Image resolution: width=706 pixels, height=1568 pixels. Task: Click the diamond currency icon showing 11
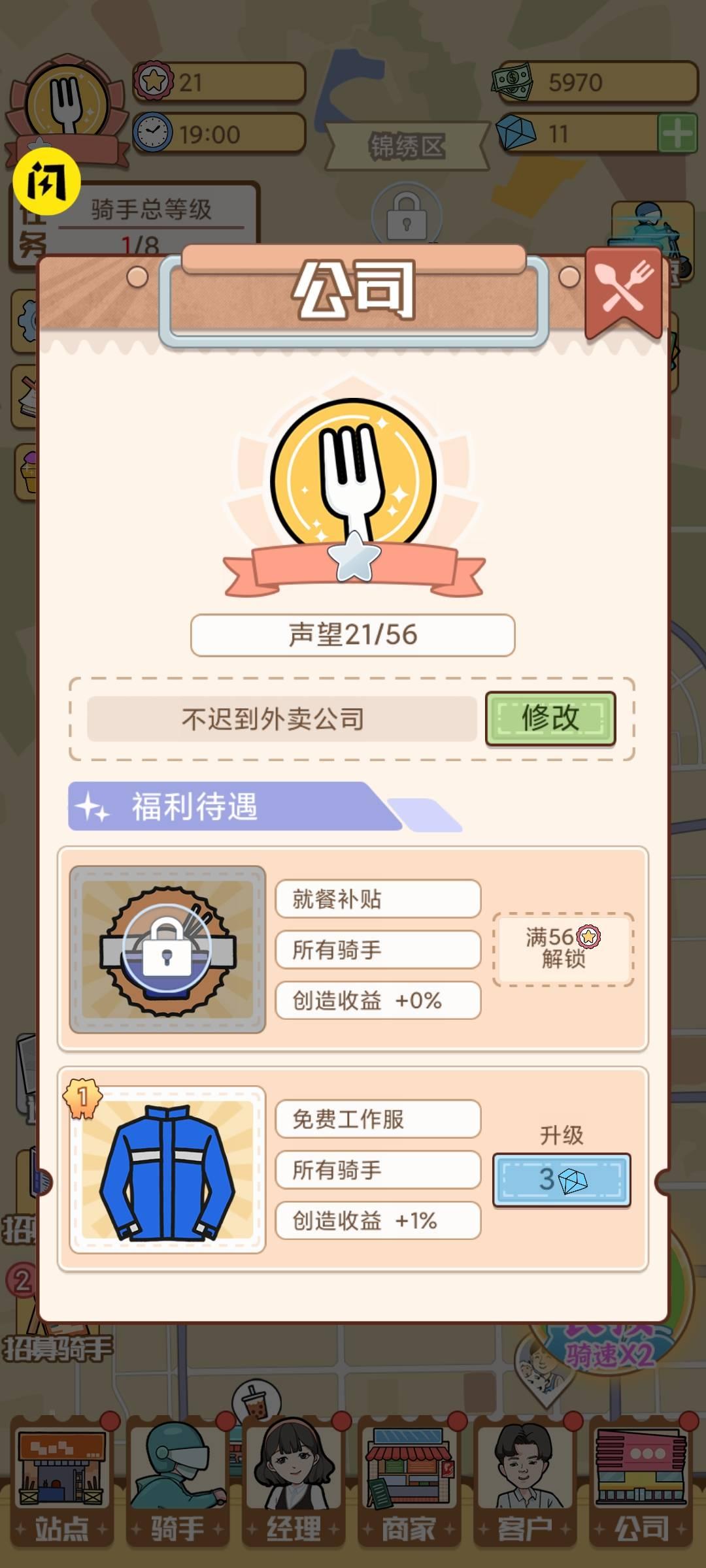click(518, 133)
